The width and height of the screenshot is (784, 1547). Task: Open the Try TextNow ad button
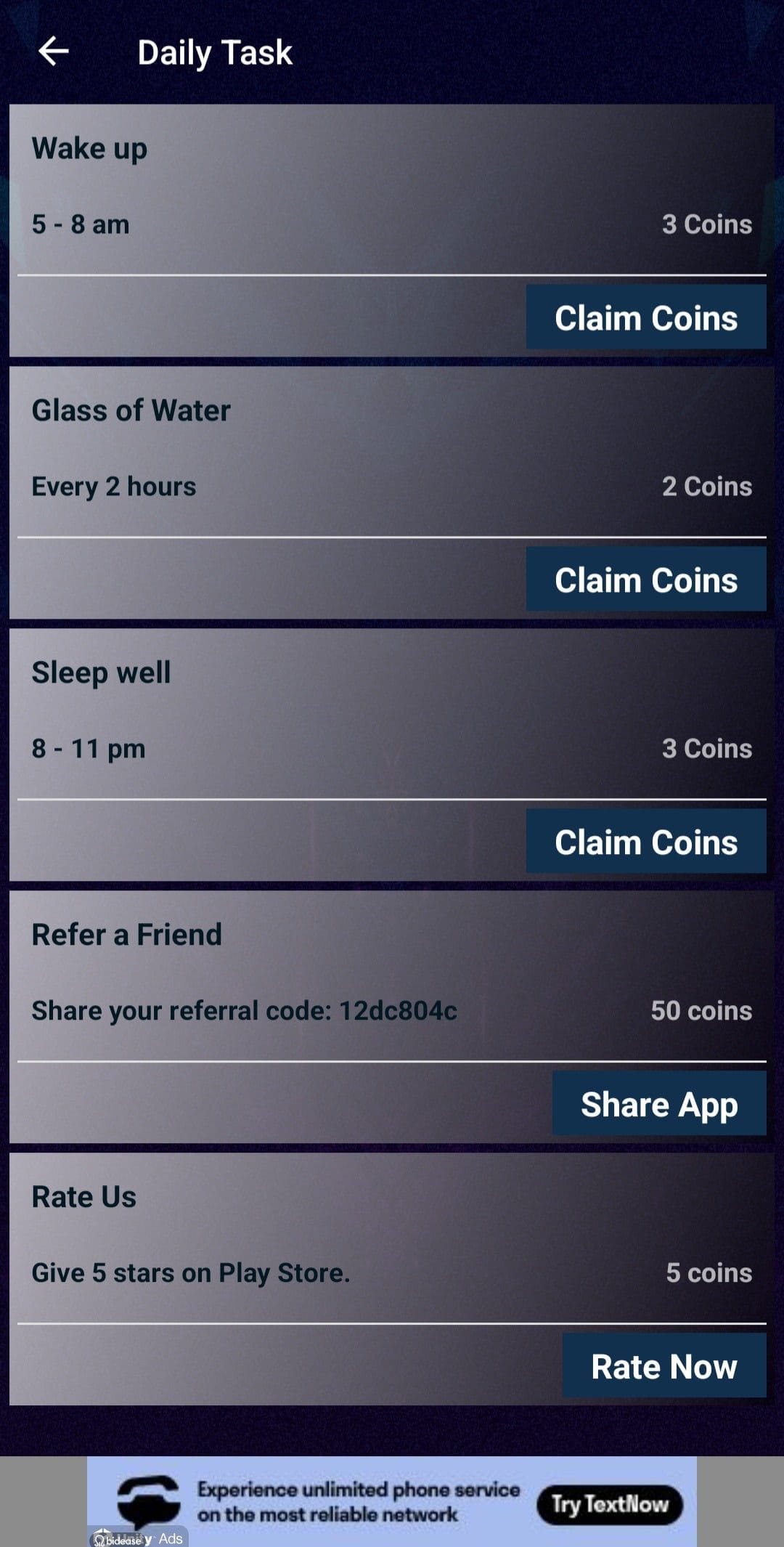[x=610, y=1504]
